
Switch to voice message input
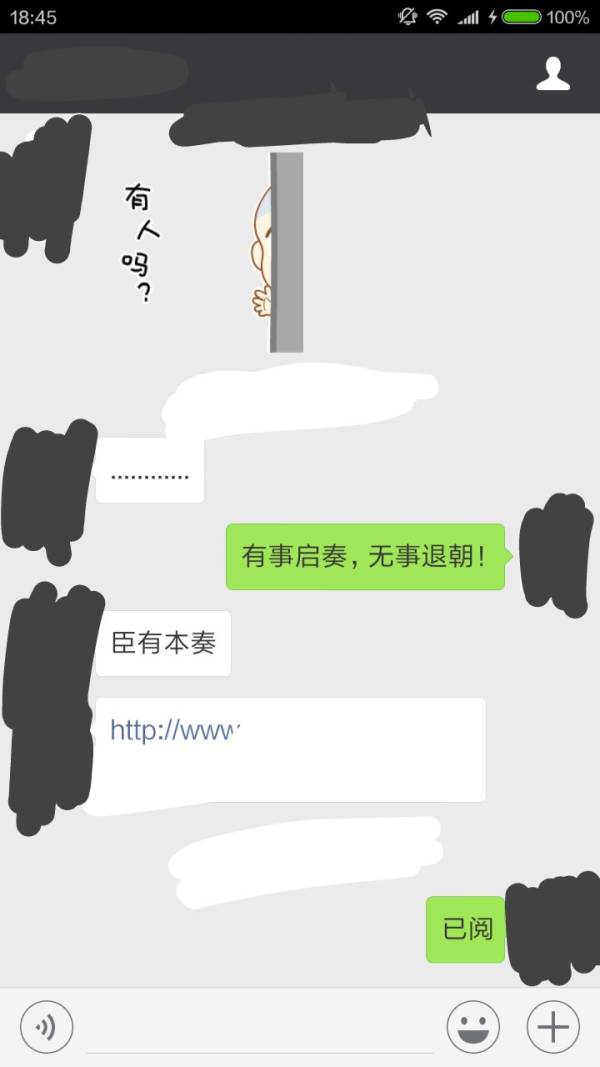47,1027
